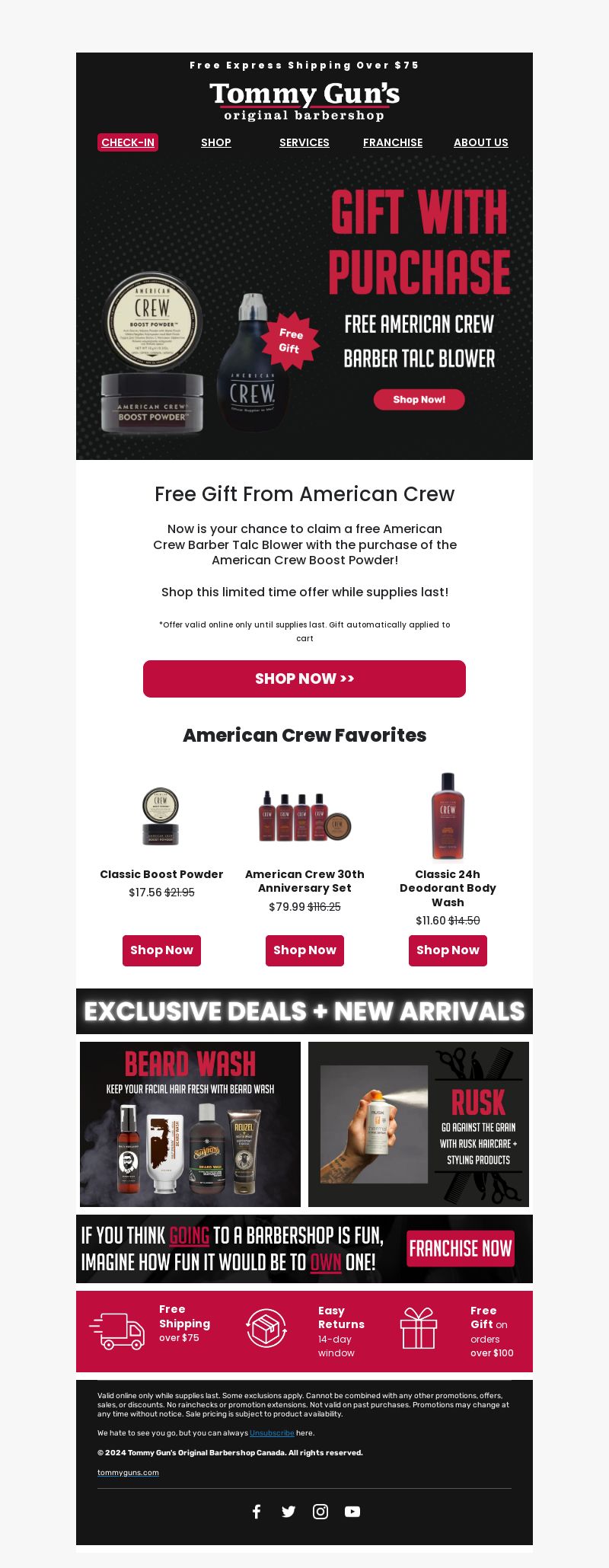
Task: Tap the Gift With Purchase banner
Action: coord(304,308)
